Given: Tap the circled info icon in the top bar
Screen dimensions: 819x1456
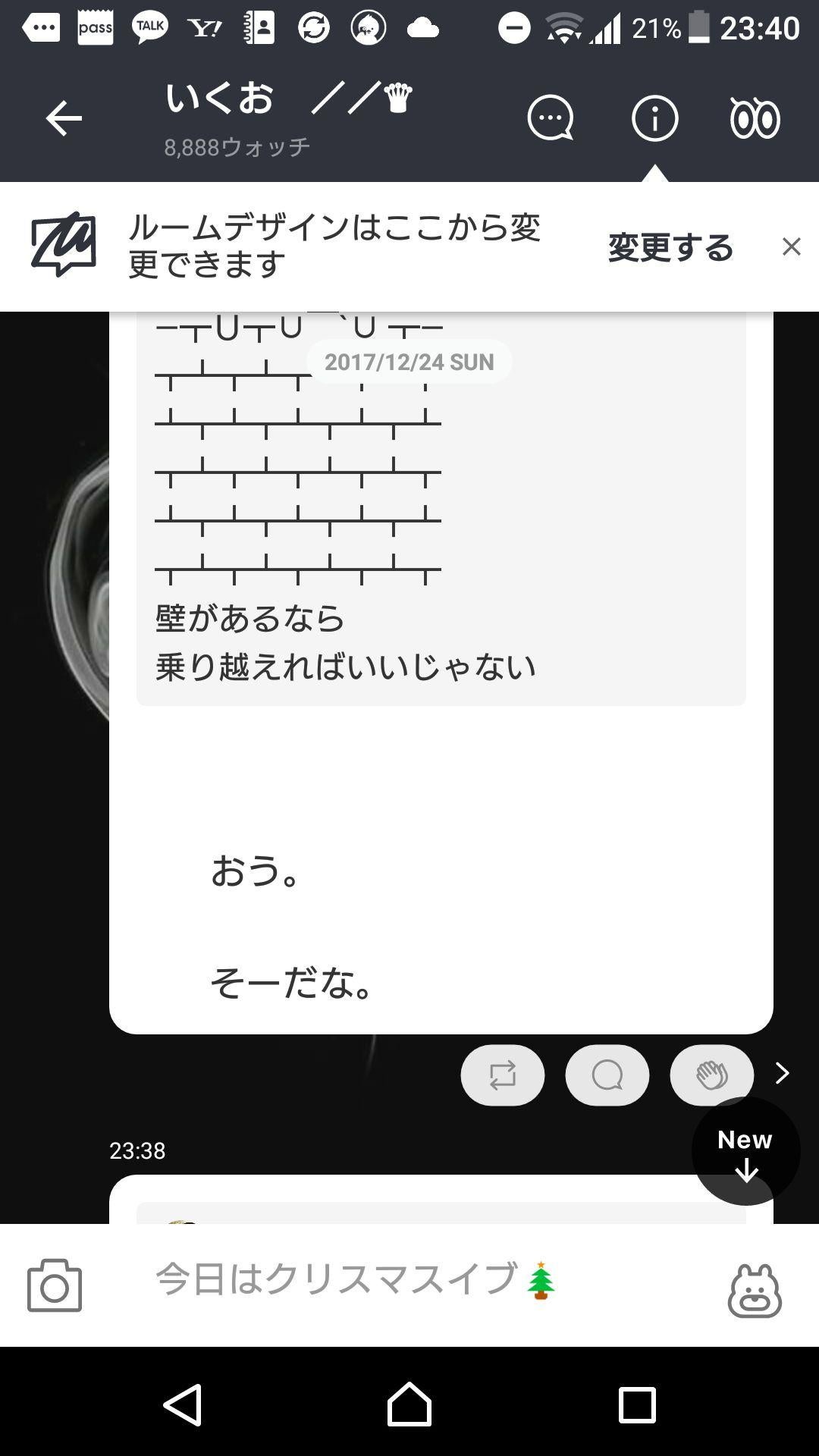Looking at the screenshot, I should [654, 119].
